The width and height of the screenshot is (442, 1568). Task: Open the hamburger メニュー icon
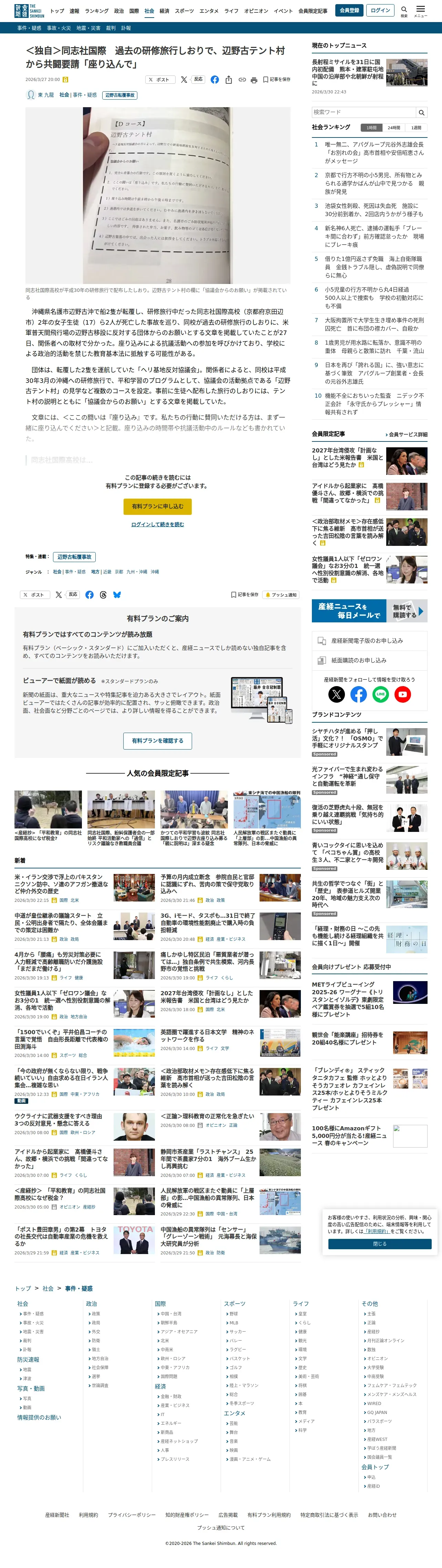pyautogui.click(x=421, y=10)
